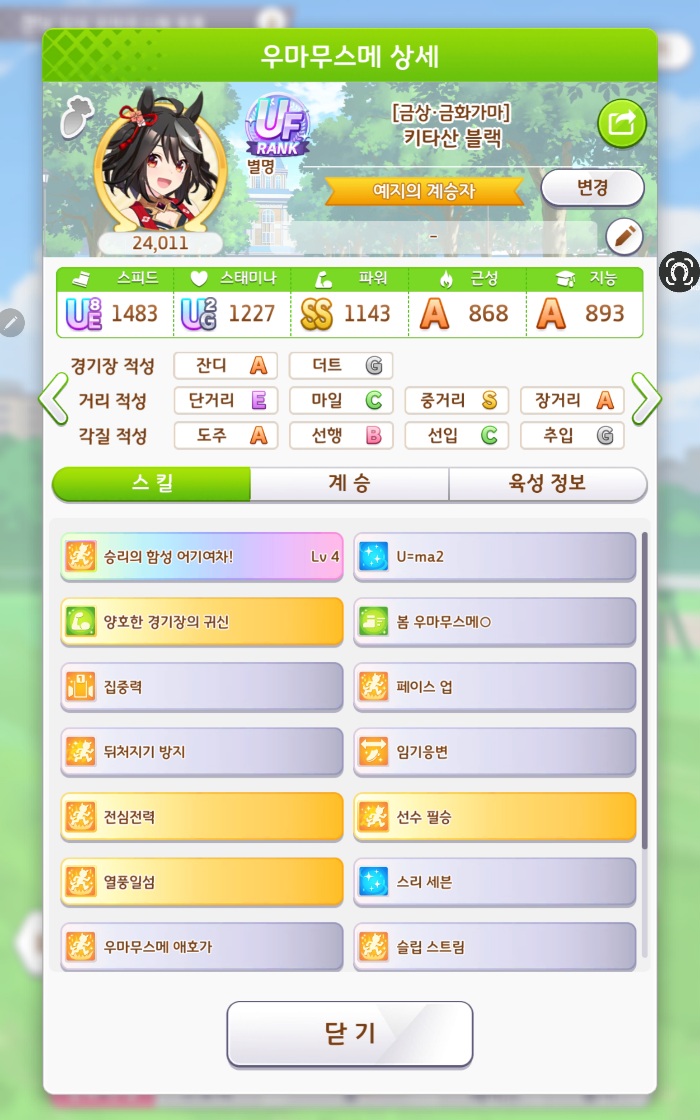Edit the memo with the pencil icon
Image resolution: width=700 pixels, height=1120 pixels.
(624, 237)
